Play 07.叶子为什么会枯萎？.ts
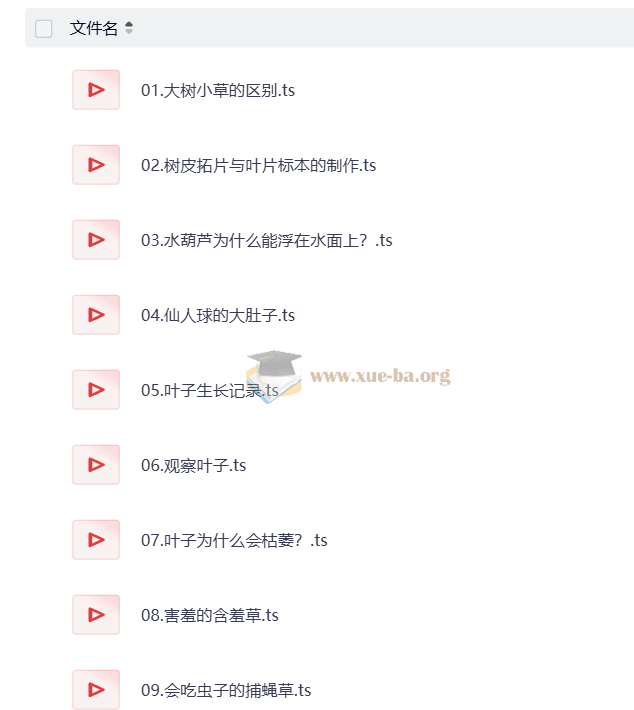This screenshot has height=710, width=634. point(234,540)
